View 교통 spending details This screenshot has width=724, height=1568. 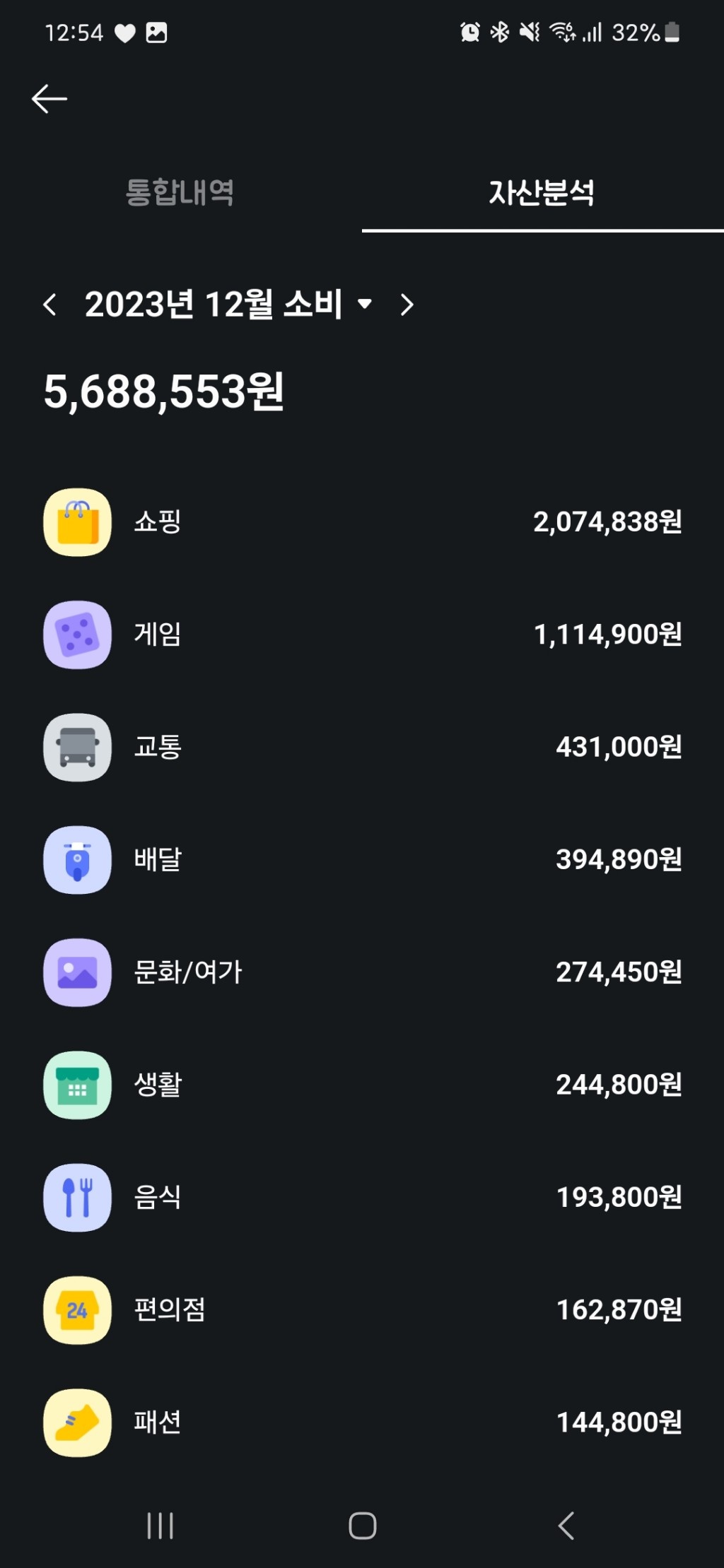coord(362,747)
